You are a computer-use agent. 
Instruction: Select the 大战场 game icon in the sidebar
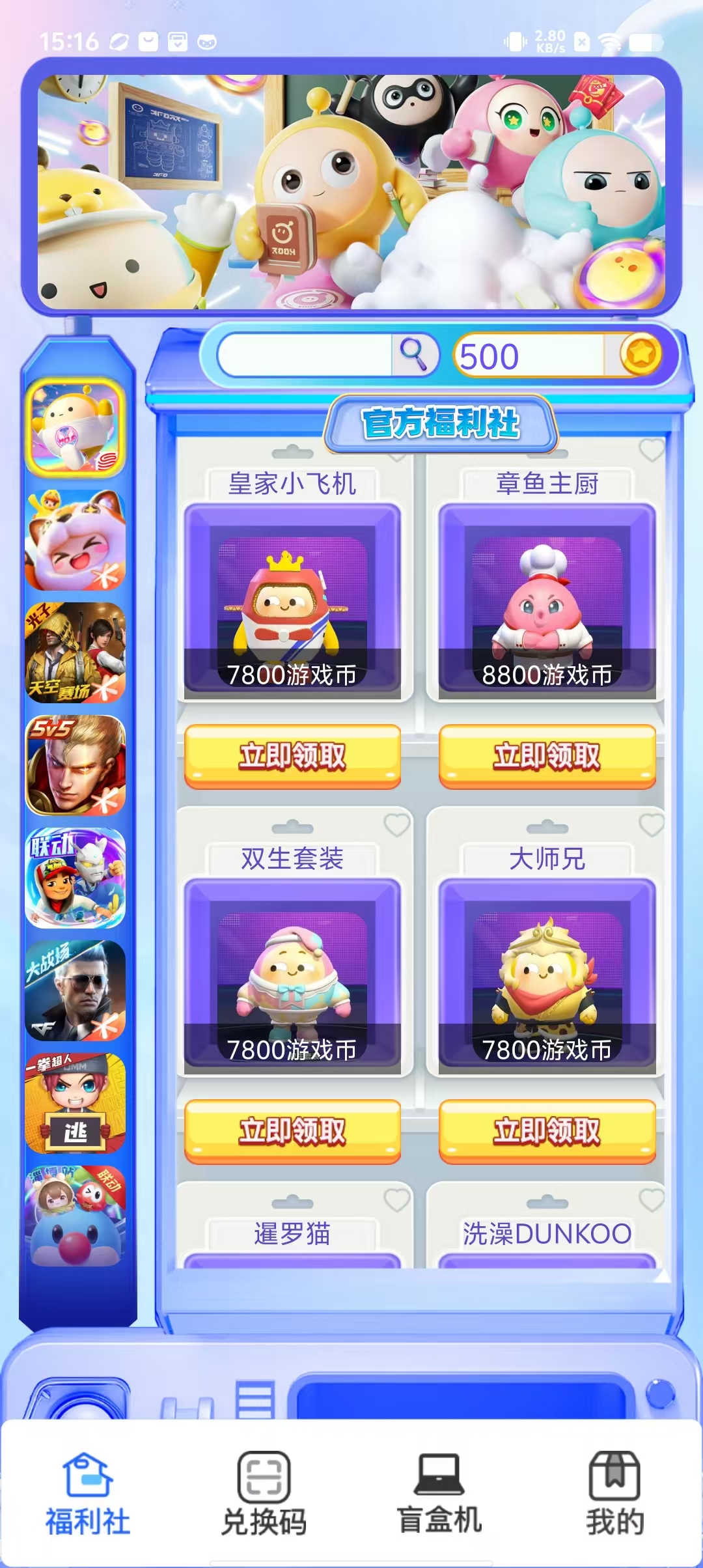click(x=75, y=990)
